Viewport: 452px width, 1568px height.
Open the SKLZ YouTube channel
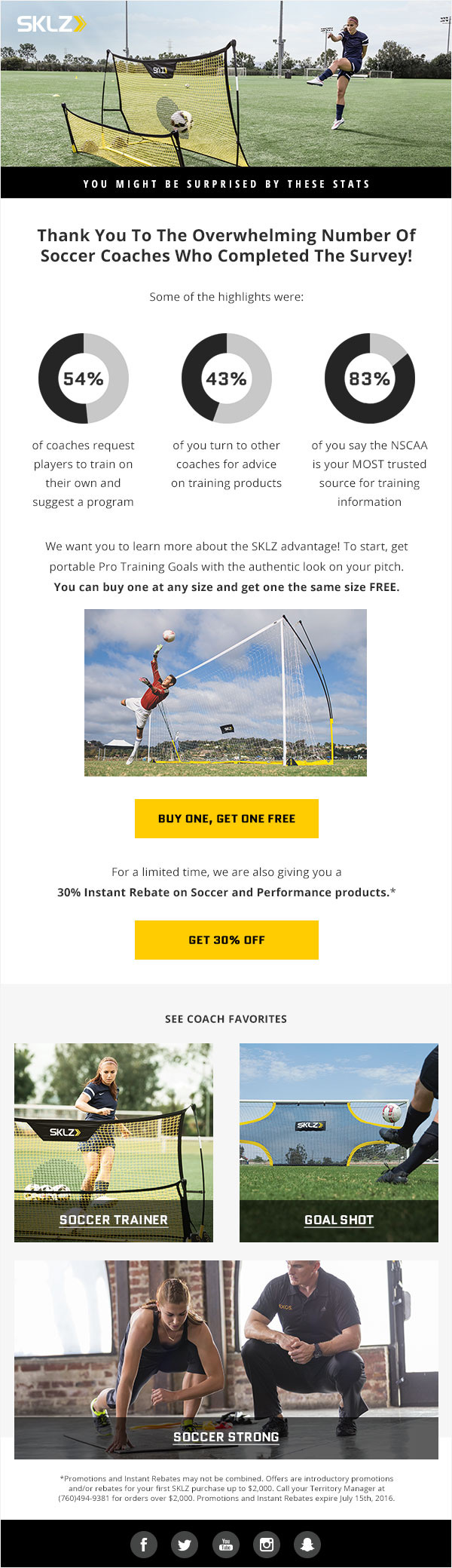click(225, 1545)
